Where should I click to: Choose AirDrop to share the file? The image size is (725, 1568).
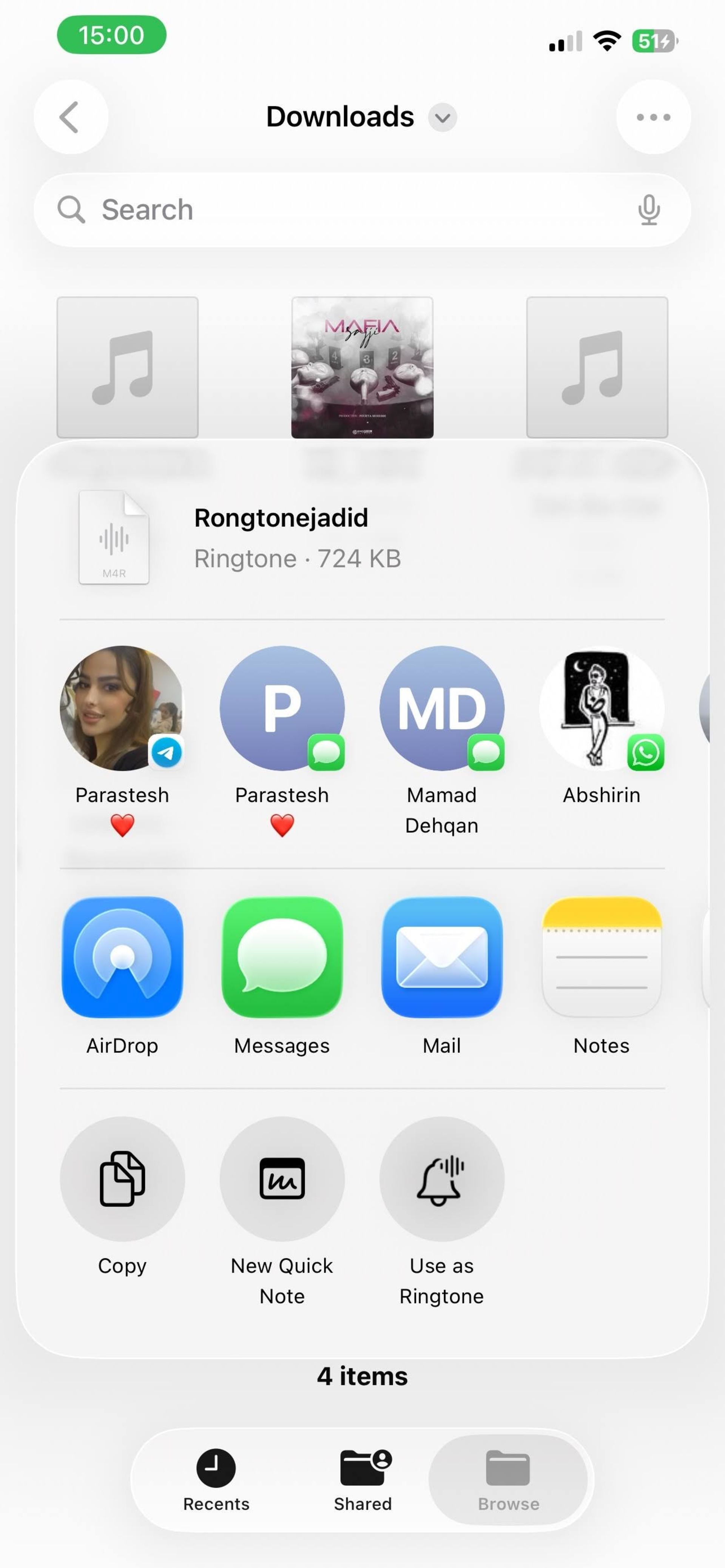pos(122,957)
